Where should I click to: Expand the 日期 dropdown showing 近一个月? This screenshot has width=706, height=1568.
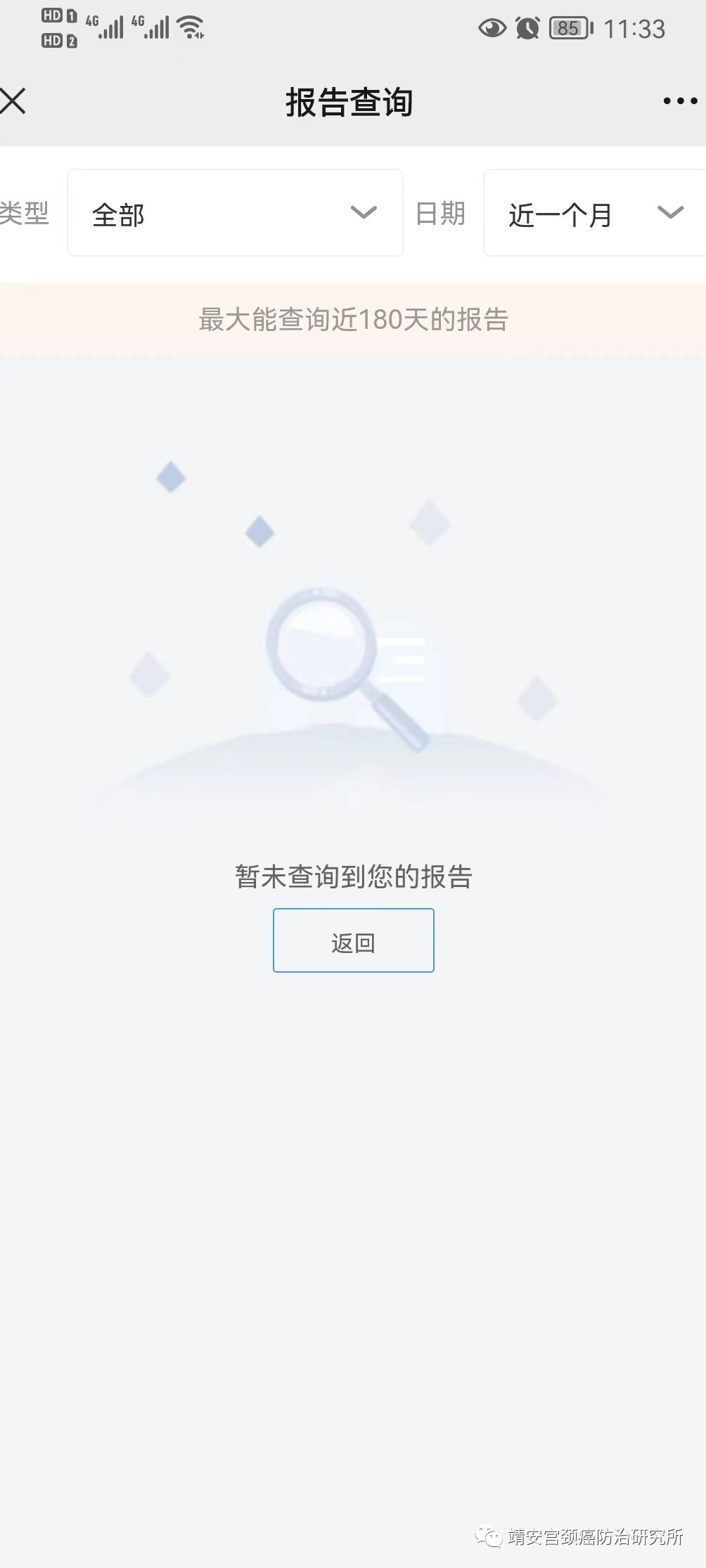pyautogui.click(x=595, y=213)
